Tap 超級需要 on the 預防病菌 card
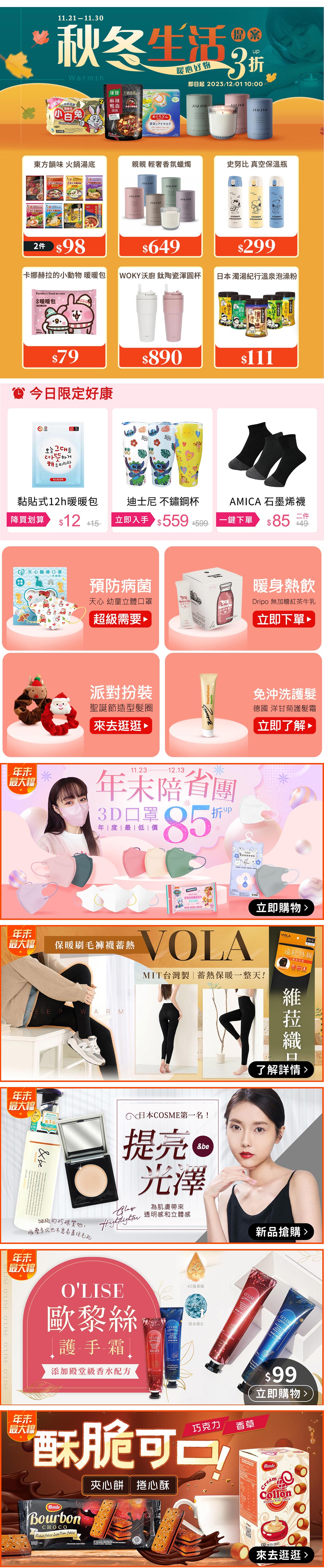Viewport: 324px width, 1568px height. tap(121, 619)
